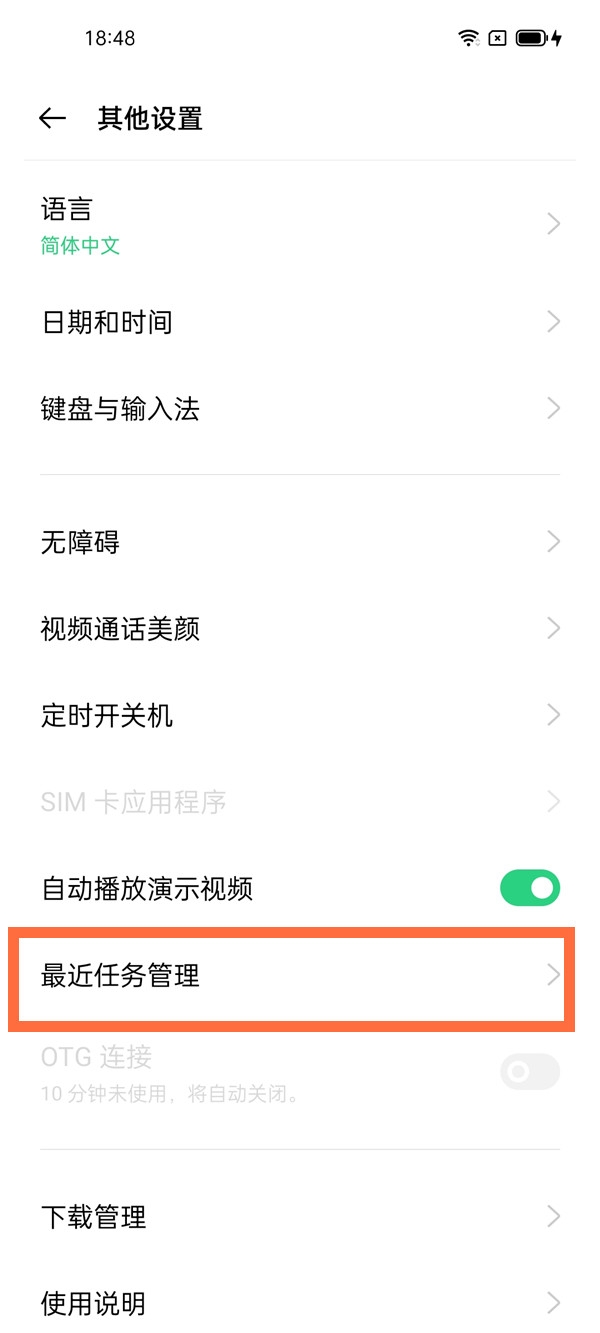600x1333 pixels.
Task: Go back from 其他设置 page
Action: coord(52,119)
